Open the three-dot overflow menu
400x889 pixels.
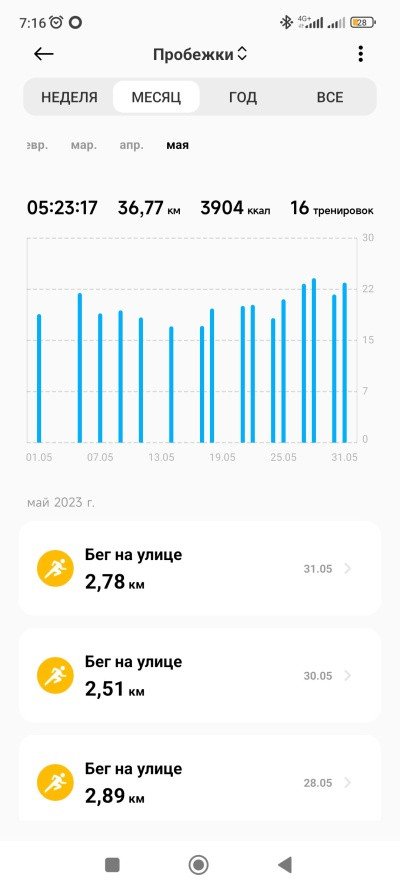coord(360,54)
